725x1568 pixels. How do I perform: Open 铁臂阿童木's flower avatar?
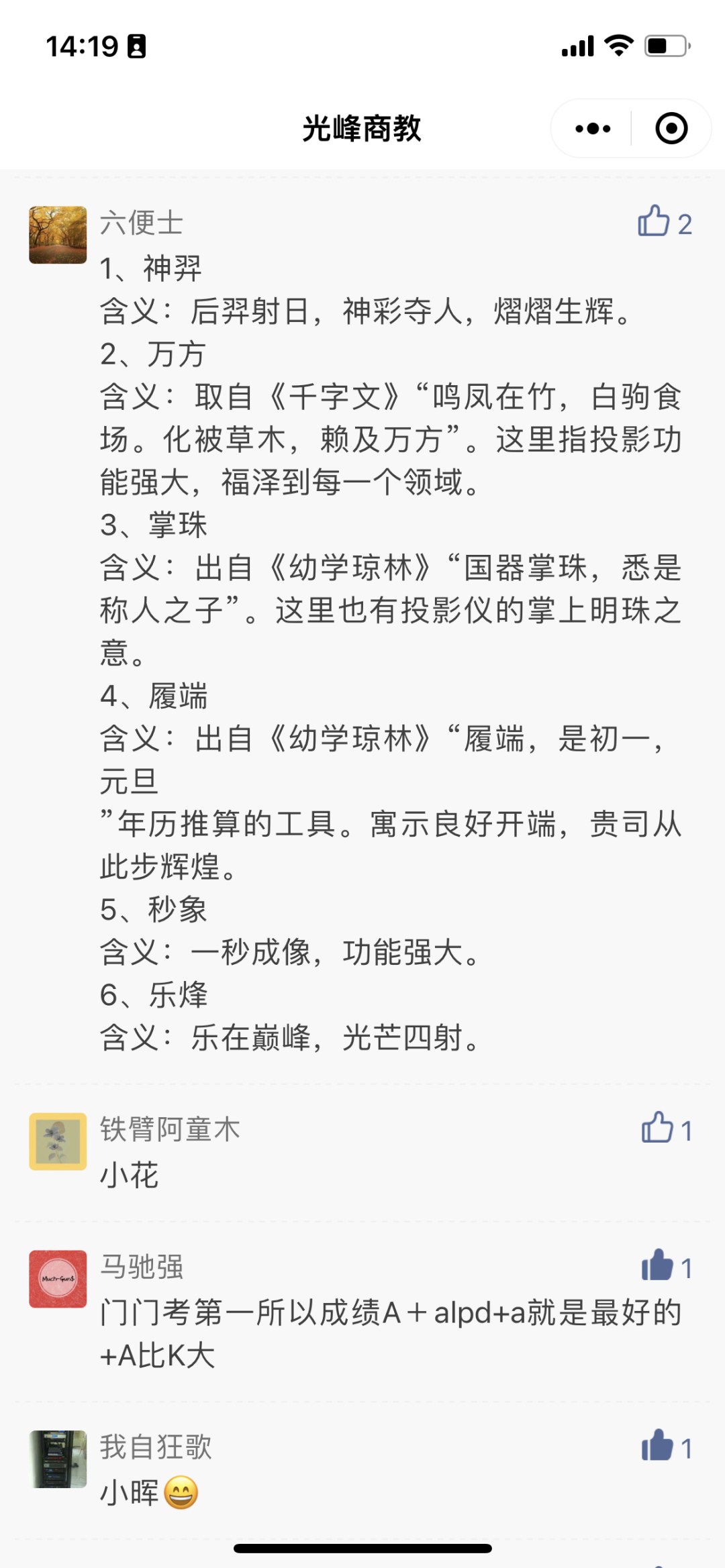(x=58, y=1141)
